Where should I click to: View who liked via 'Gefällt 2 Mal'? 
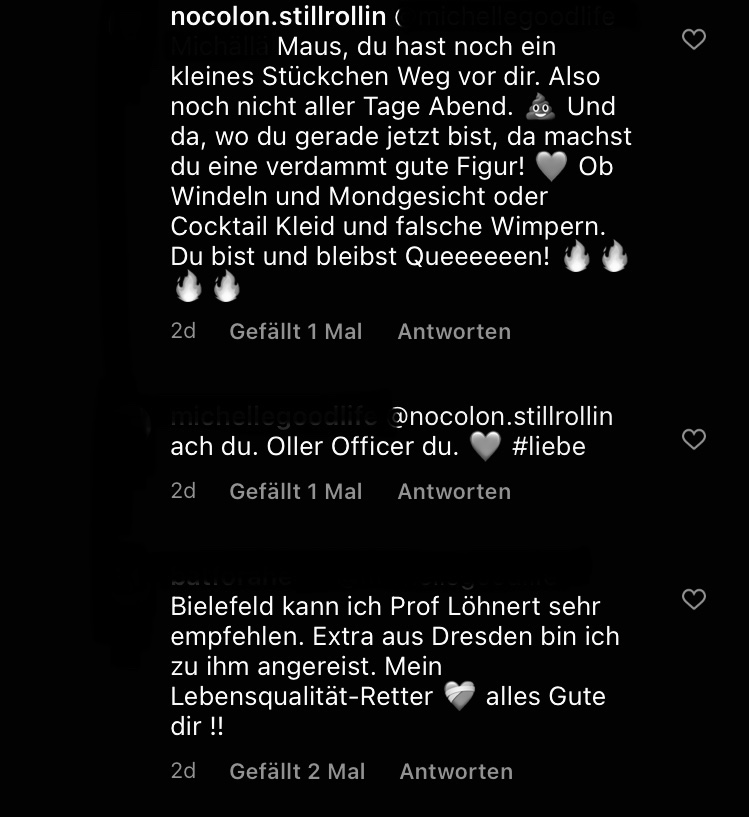[297, 772]
